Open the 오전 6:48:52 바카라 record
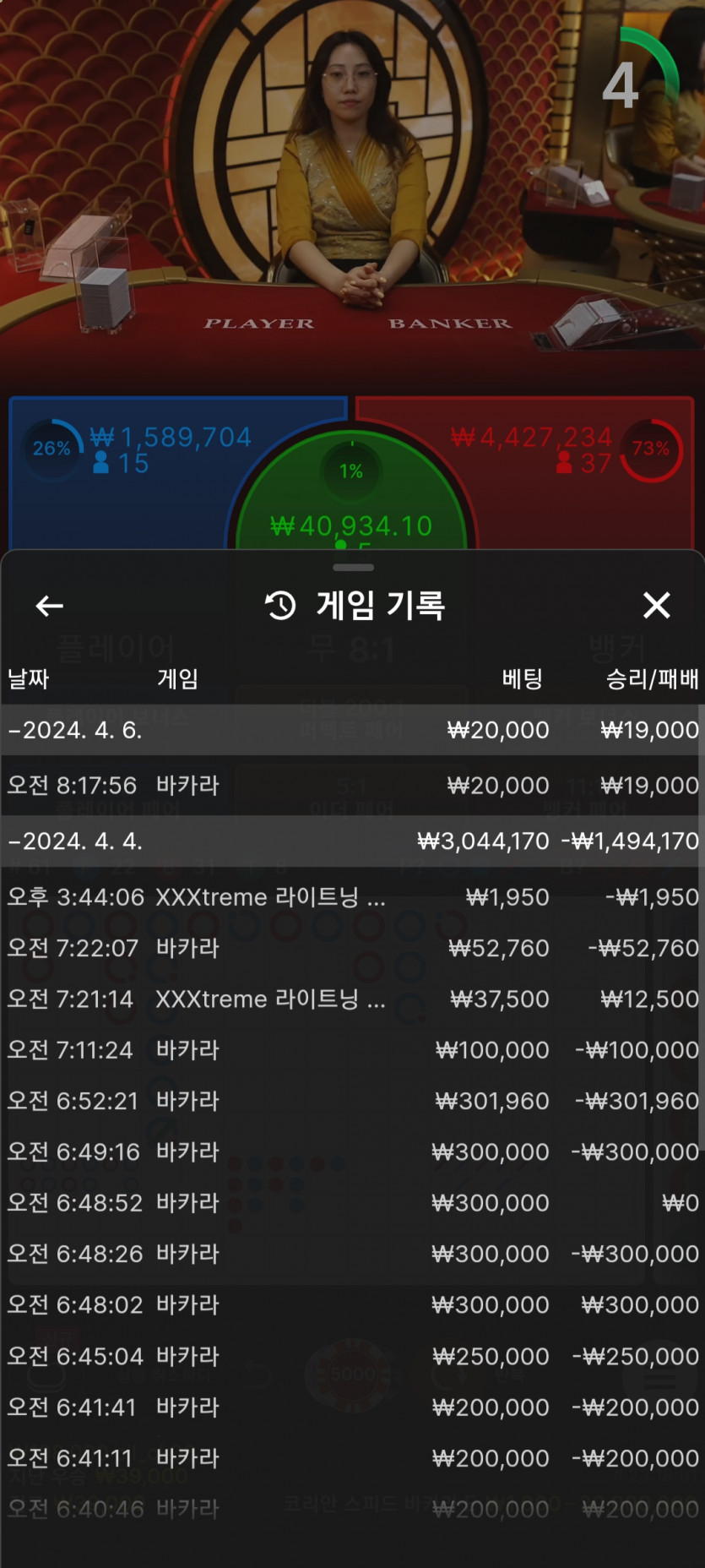Viewport: 705px width, 1568px height. coord(352,1203)
